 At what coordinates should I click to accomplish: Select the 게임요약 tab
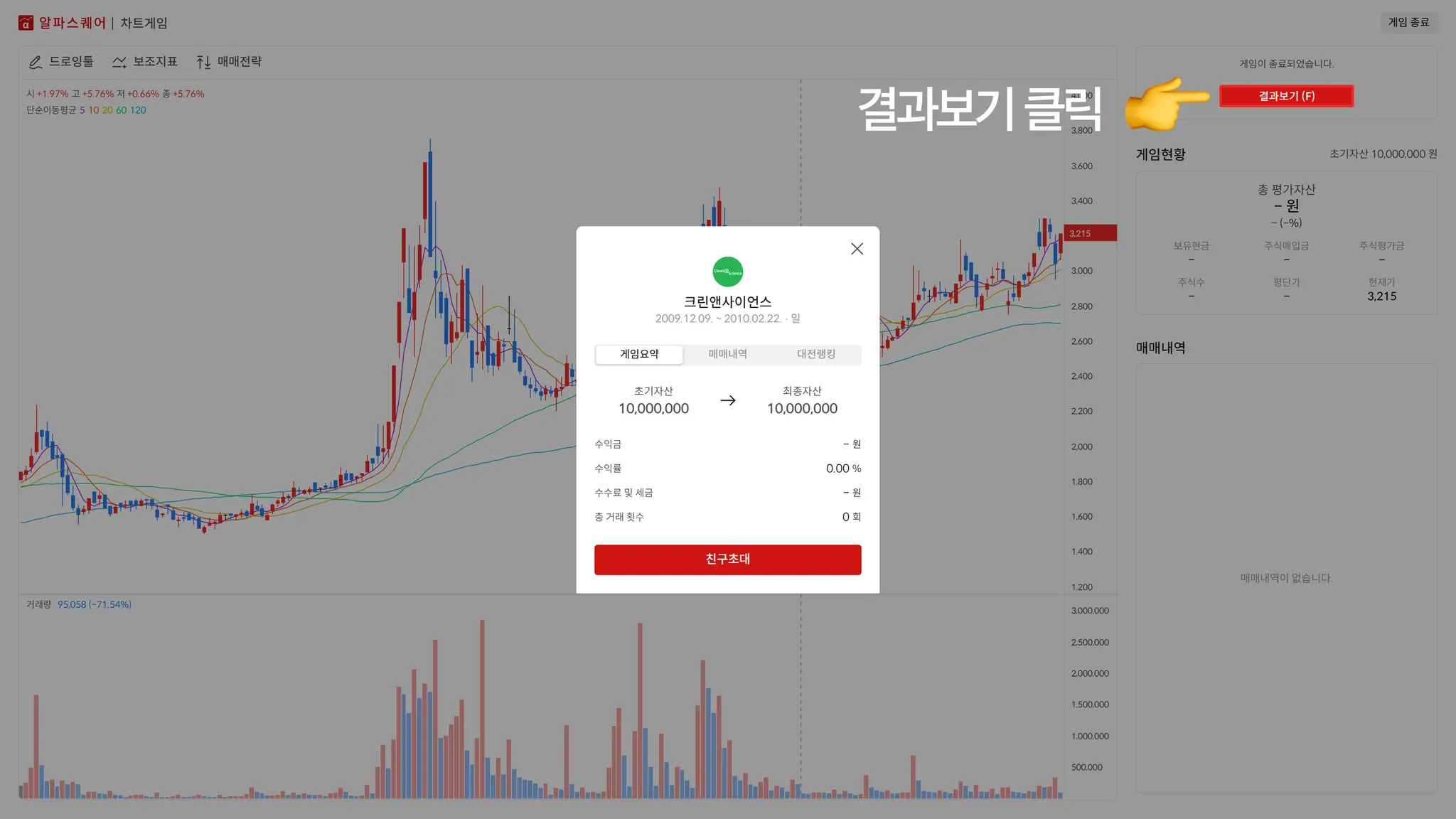tap(639, 354)
